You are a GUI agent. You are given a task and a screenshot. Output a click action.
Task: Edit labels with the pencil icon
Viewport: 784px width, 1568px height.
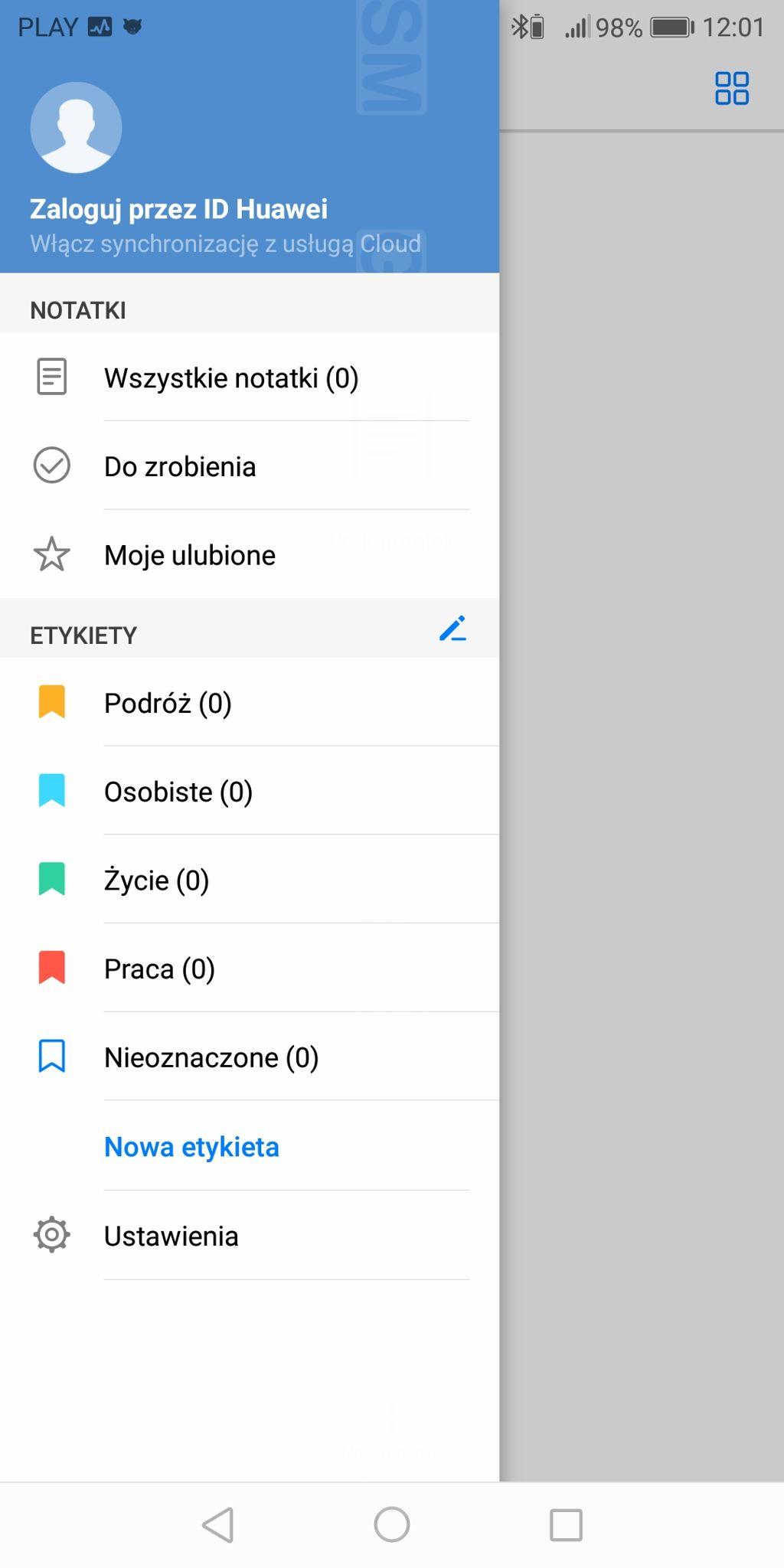tap(452, 629)
